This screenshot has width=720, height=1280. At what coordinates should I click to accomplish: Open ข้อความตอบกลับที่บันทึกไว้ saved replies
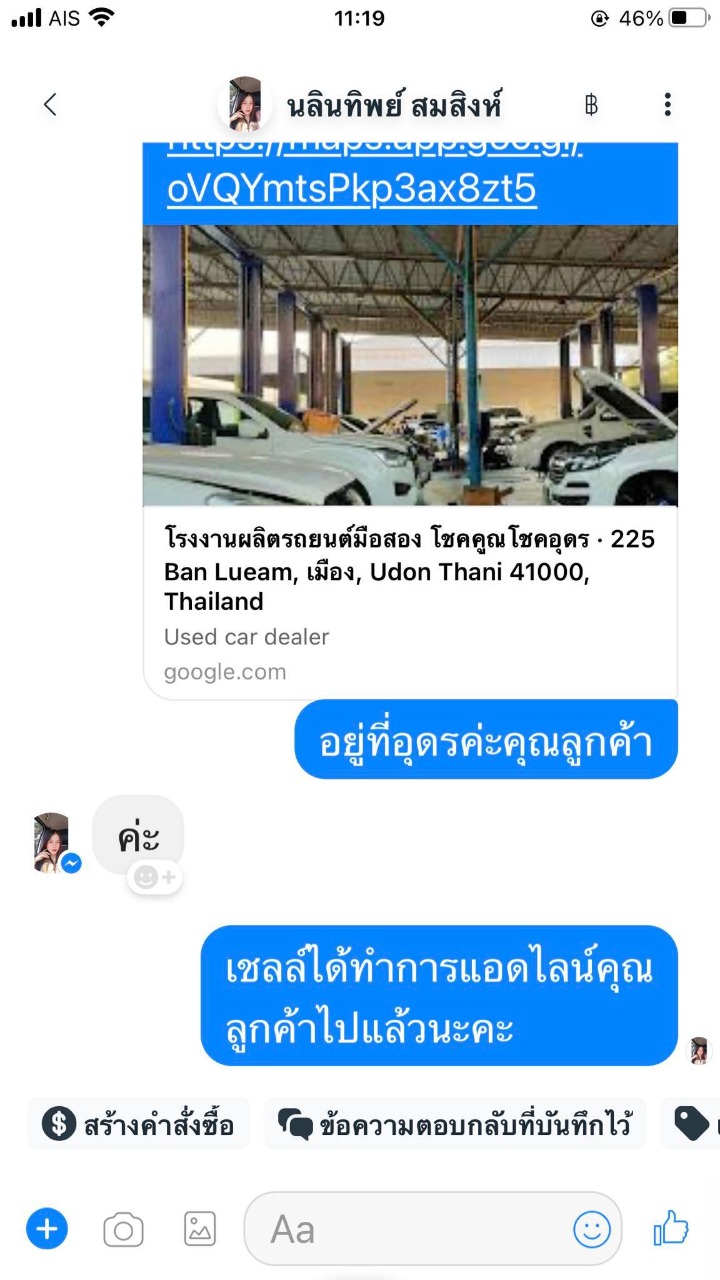(455, 1124)
